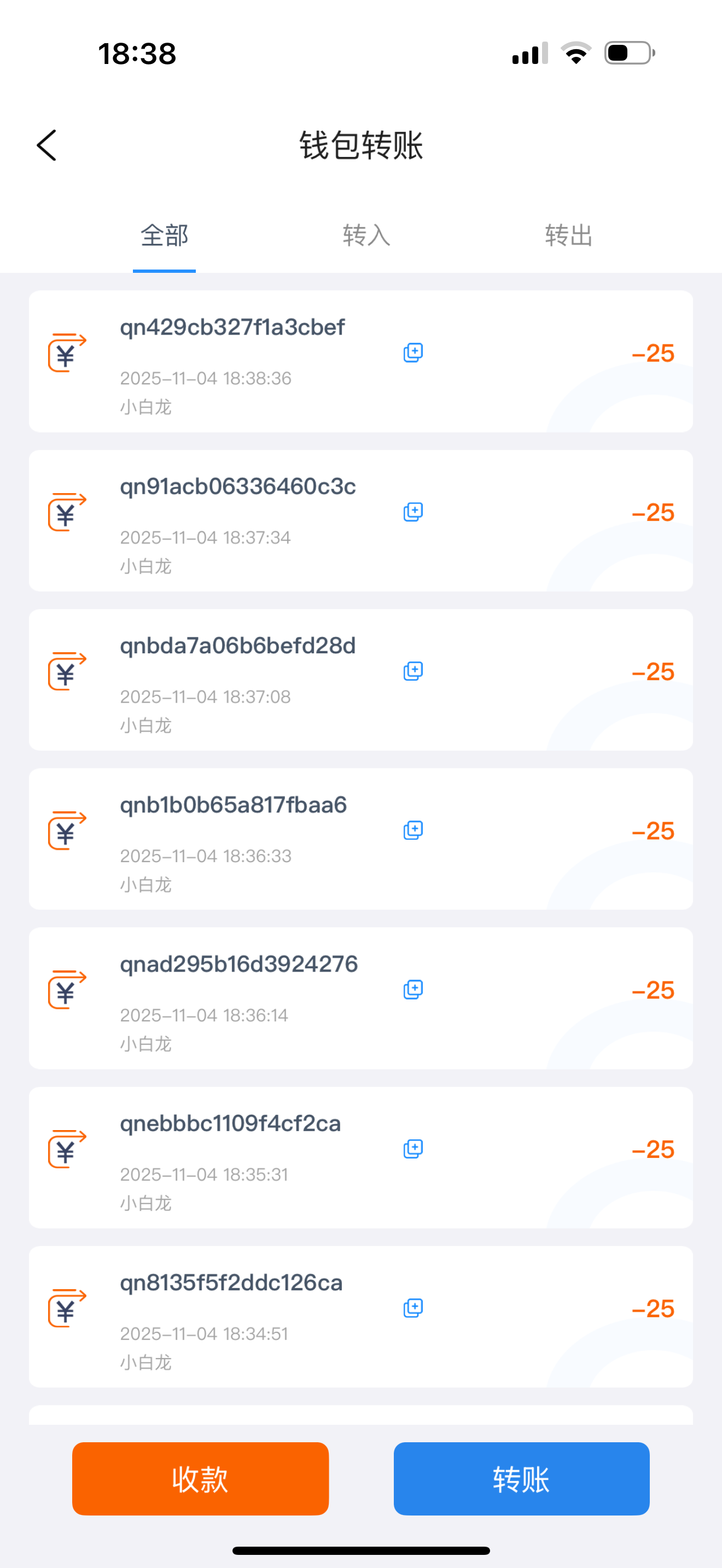Copy transaction ID qn429cb327f1a3cbef

tap(413, 353)
